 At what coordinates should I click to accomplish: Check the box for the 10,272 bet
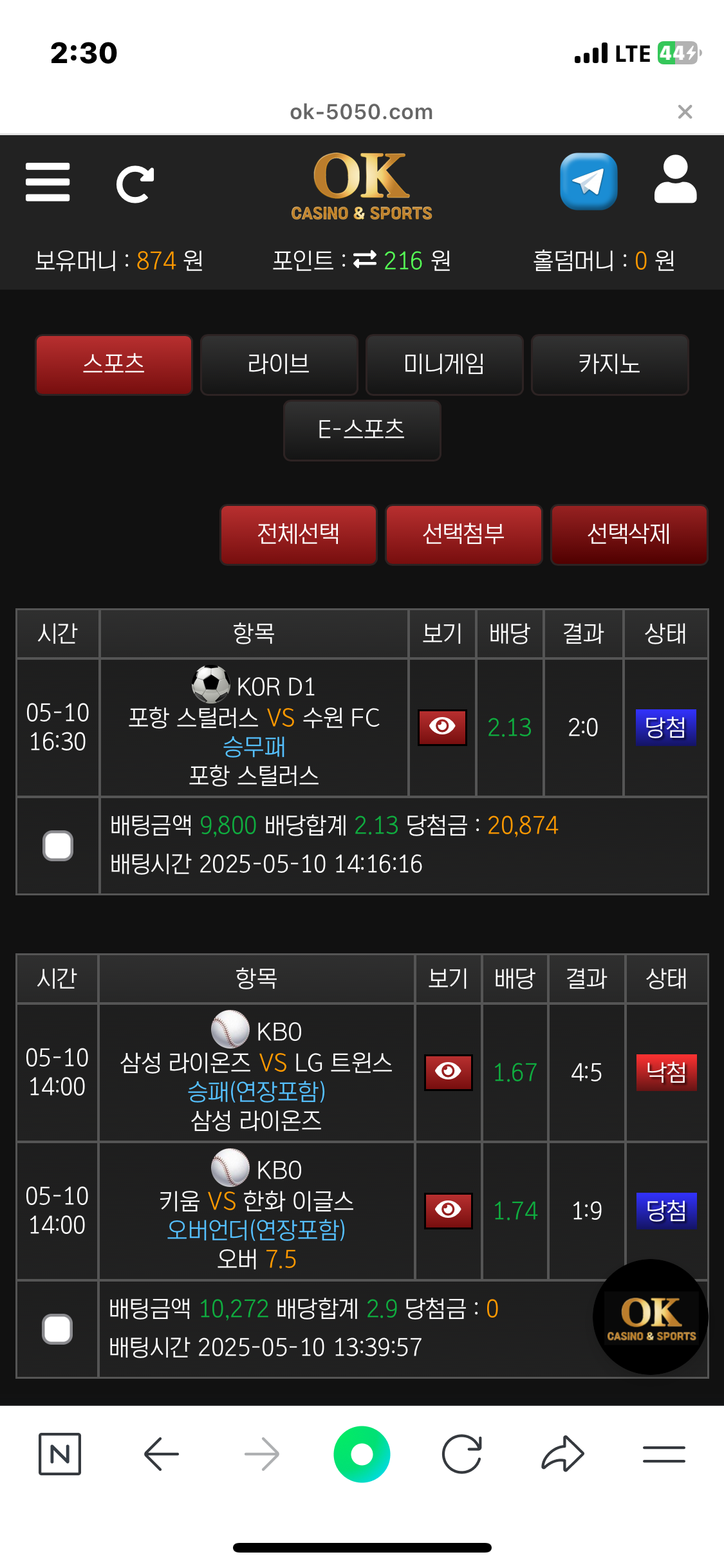tap(57, 1329)
